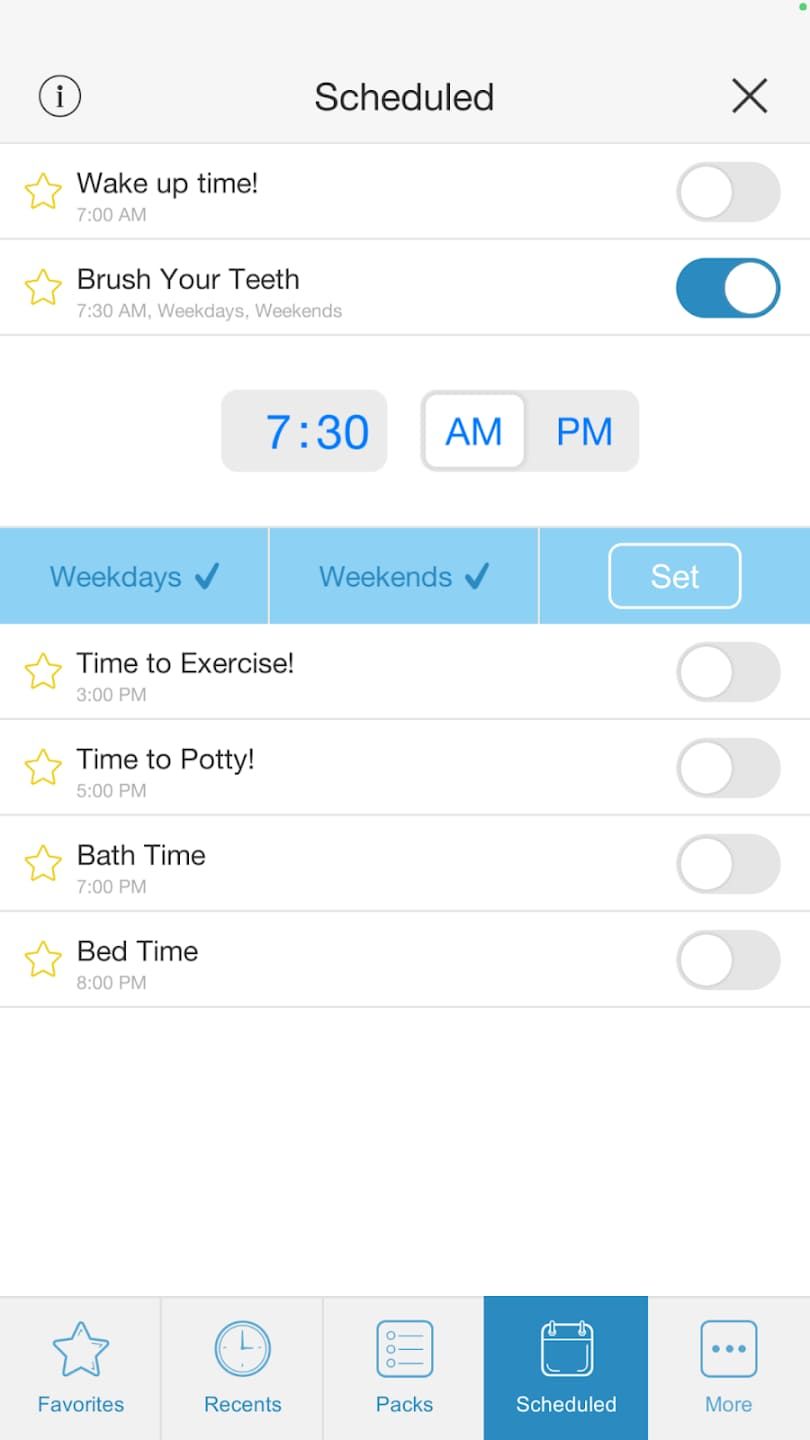
Task: Uncheck the Weekdays option
Action: [134, 576]
